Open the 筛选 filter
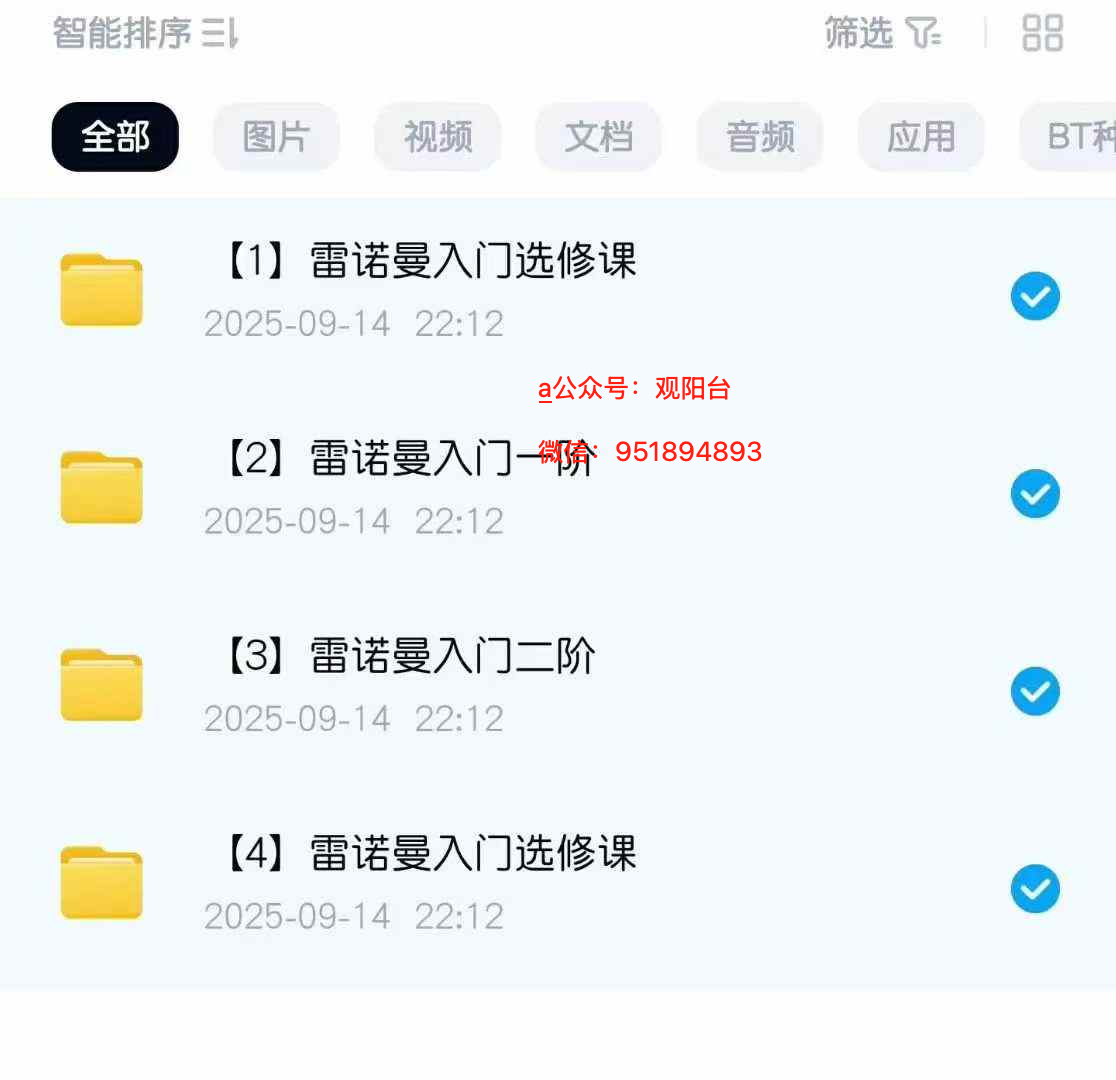 click(882, 34)
